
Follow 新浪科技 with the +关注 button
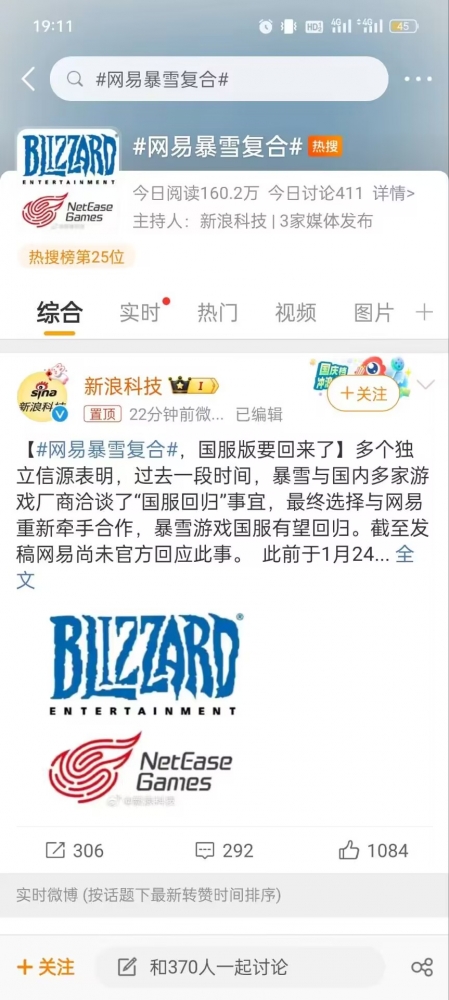pyautogui.click(x=364, y=393)
